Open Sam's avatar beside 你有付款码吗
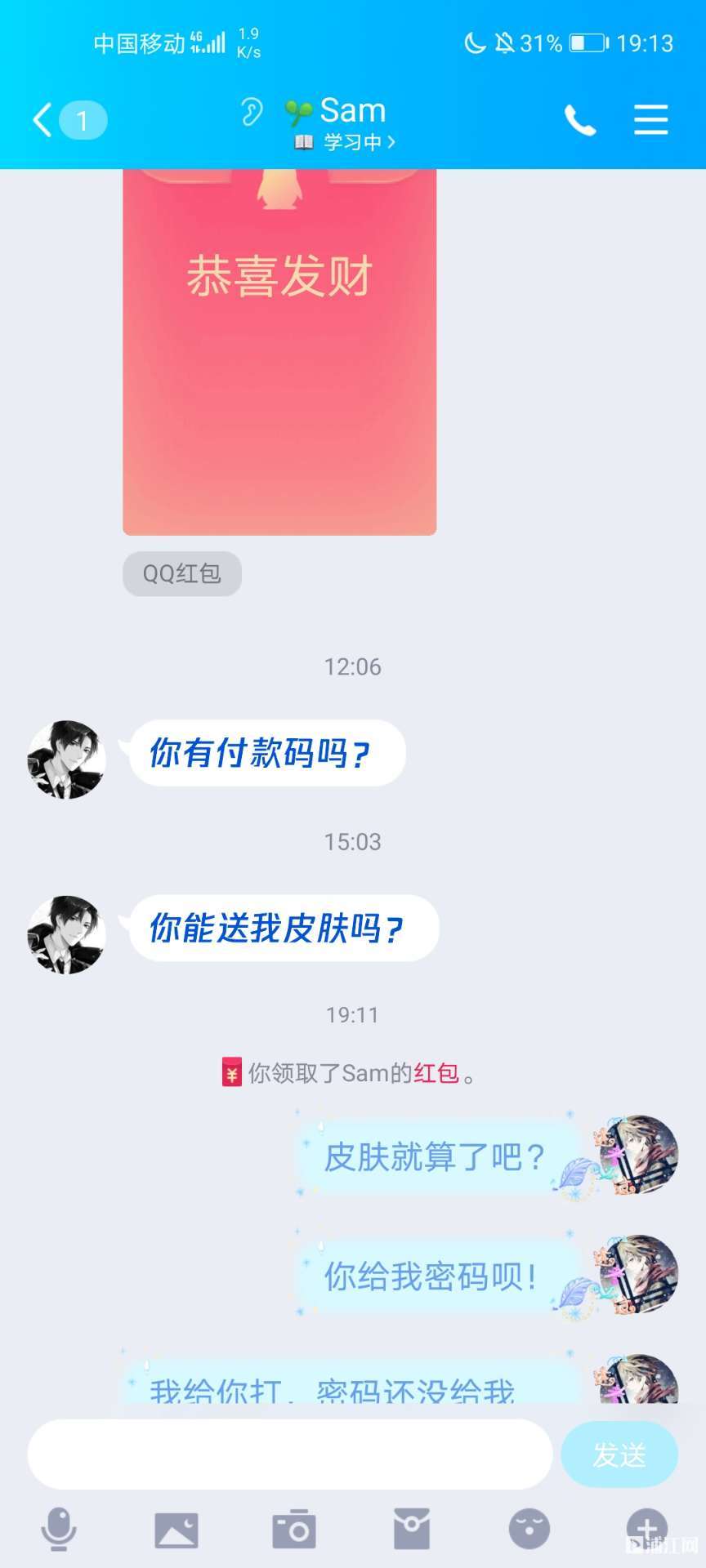 coord(67,759)
